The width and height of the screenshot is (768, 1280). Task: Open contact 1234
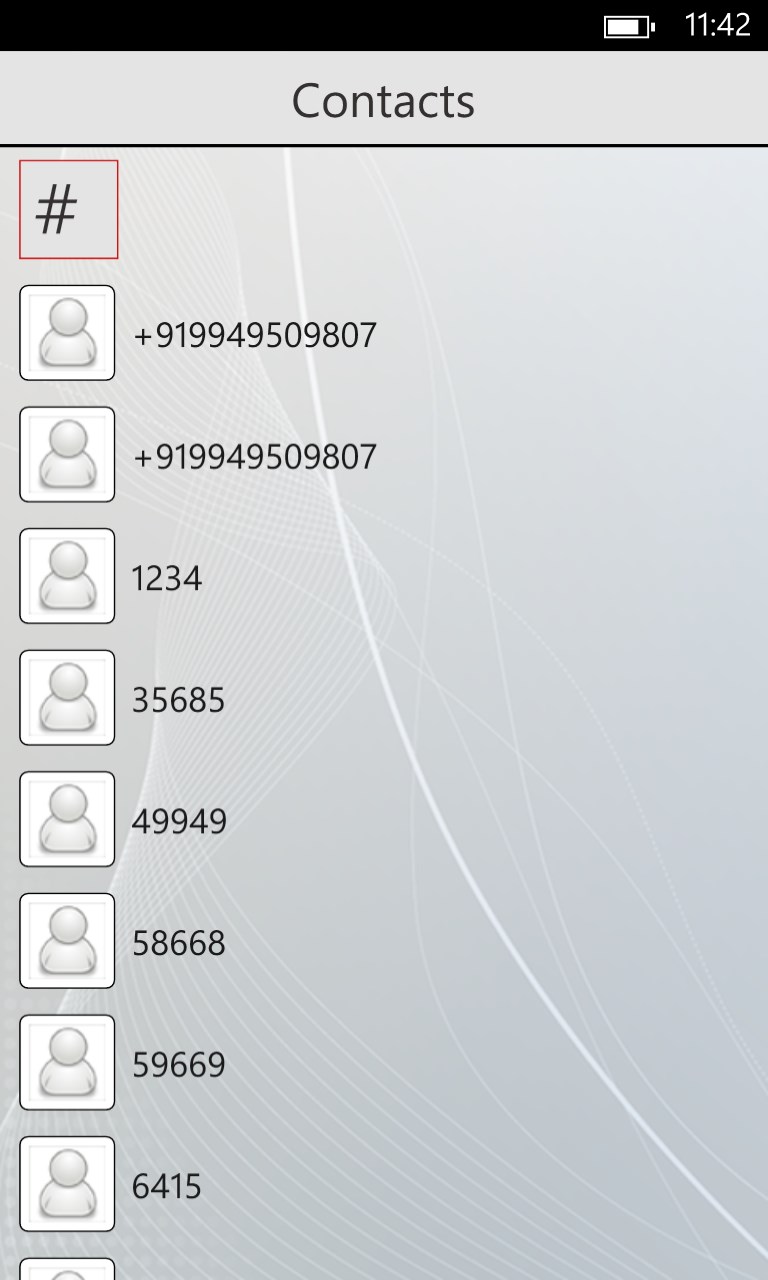point(166,578)
